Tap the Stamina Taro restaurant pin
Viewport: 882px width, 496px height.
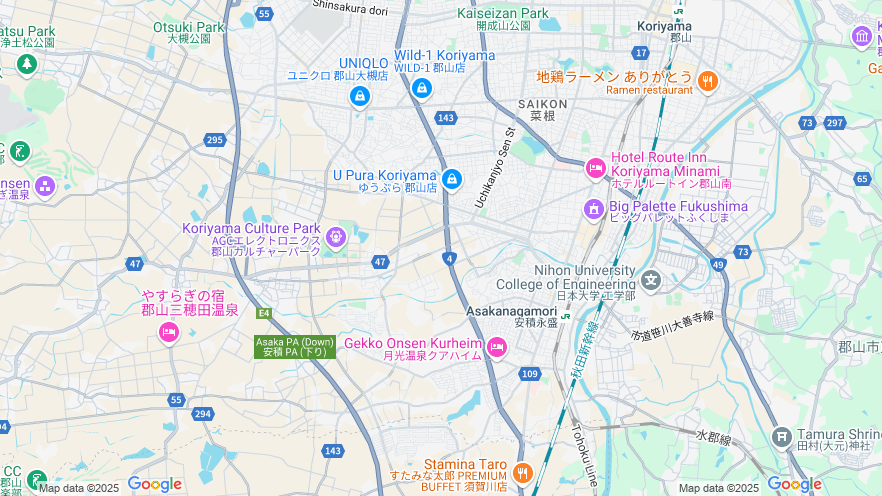coord(521,471)
